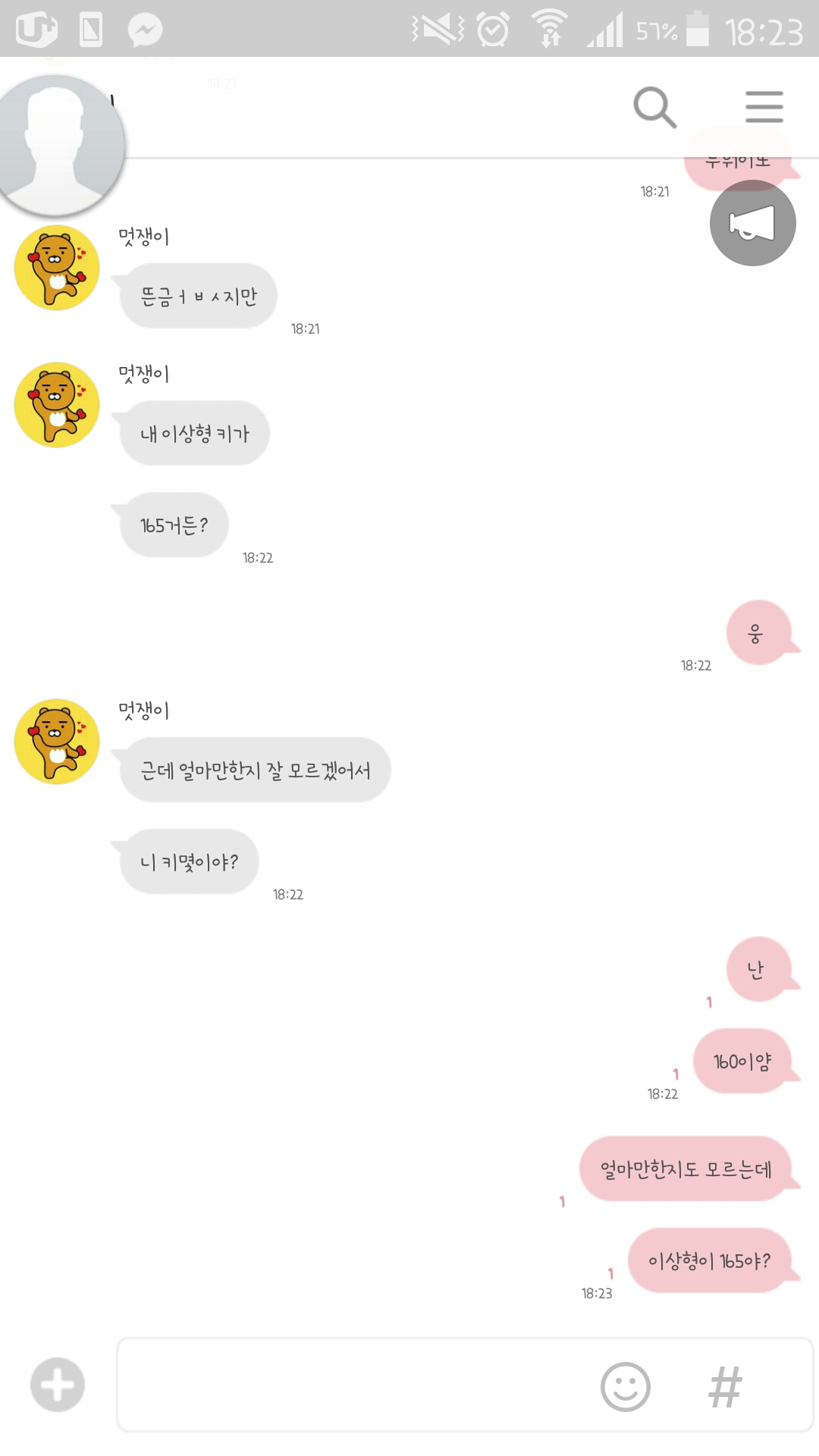
Task: Open the chat room hamburger menu
Action: point(764,107)
